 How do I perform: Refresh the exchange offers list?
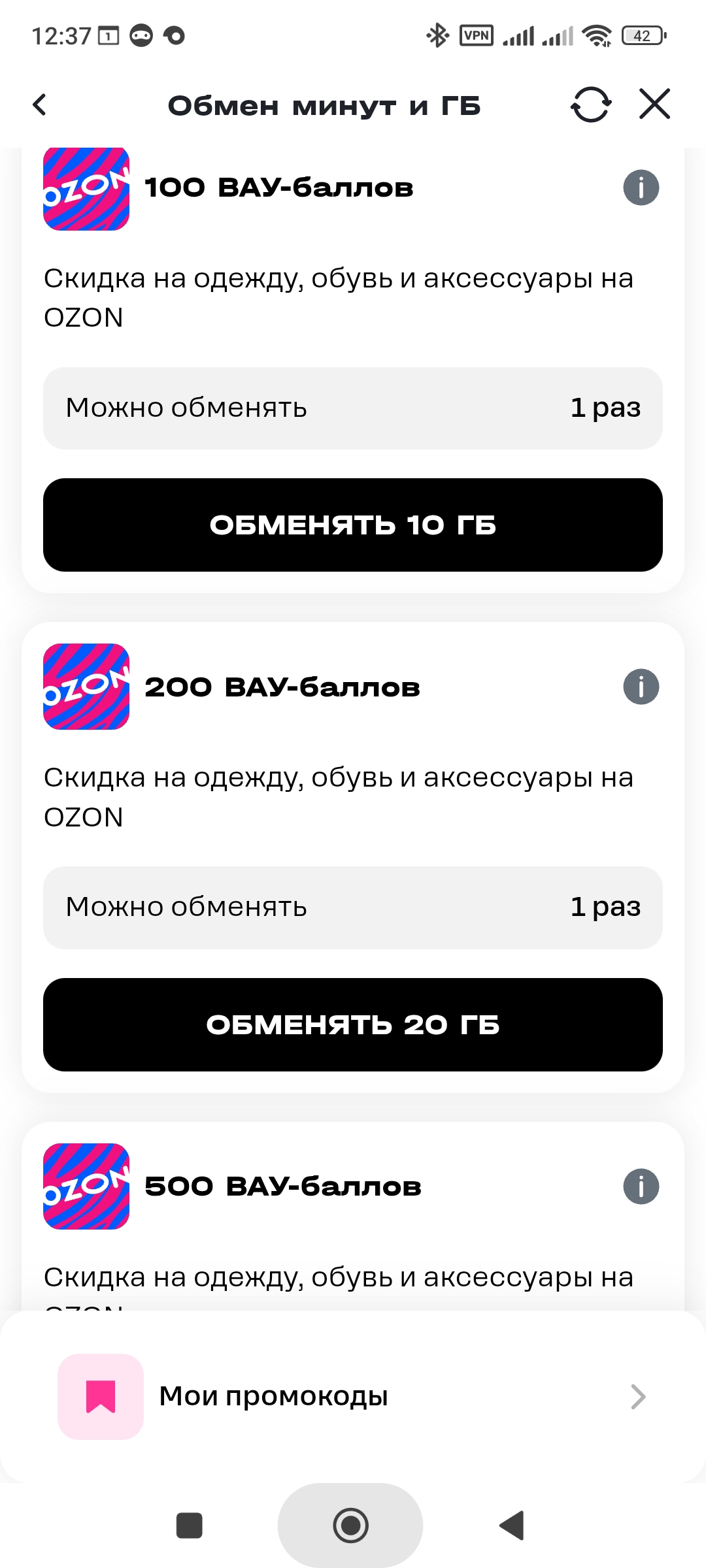pos(590,105)
